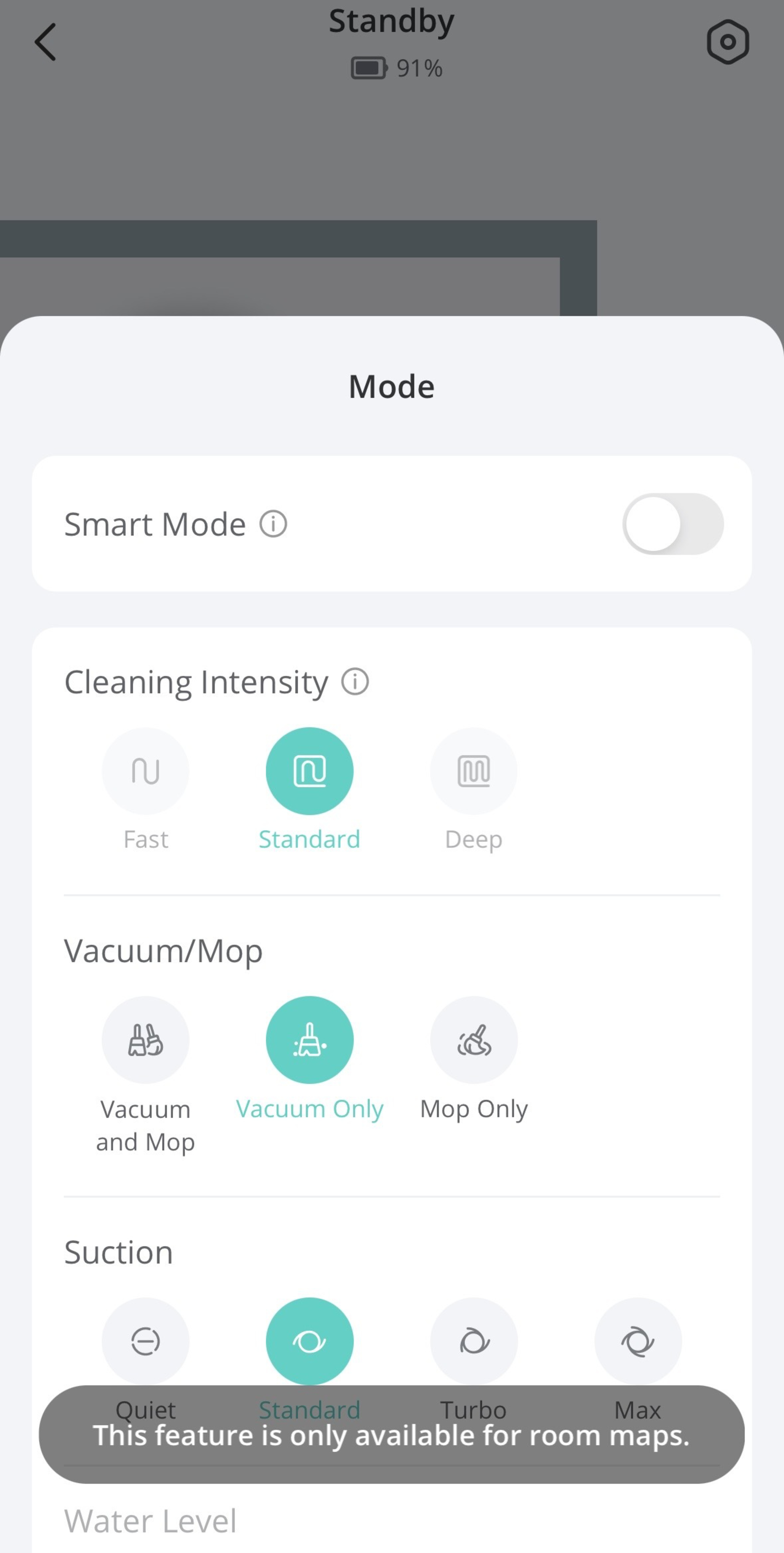Show Smart Mode info tooltip
This screenshot has height=1553, width=784.
[x=273, y=524]
